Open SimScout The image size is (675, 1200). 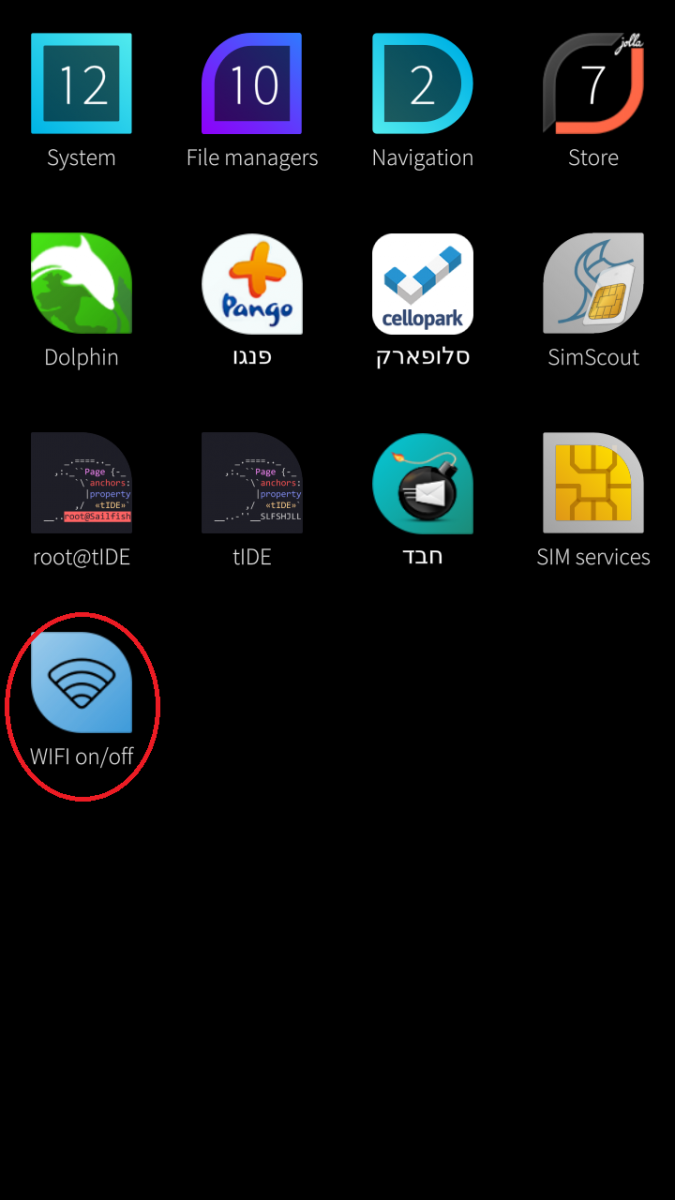tap(593, 284)
